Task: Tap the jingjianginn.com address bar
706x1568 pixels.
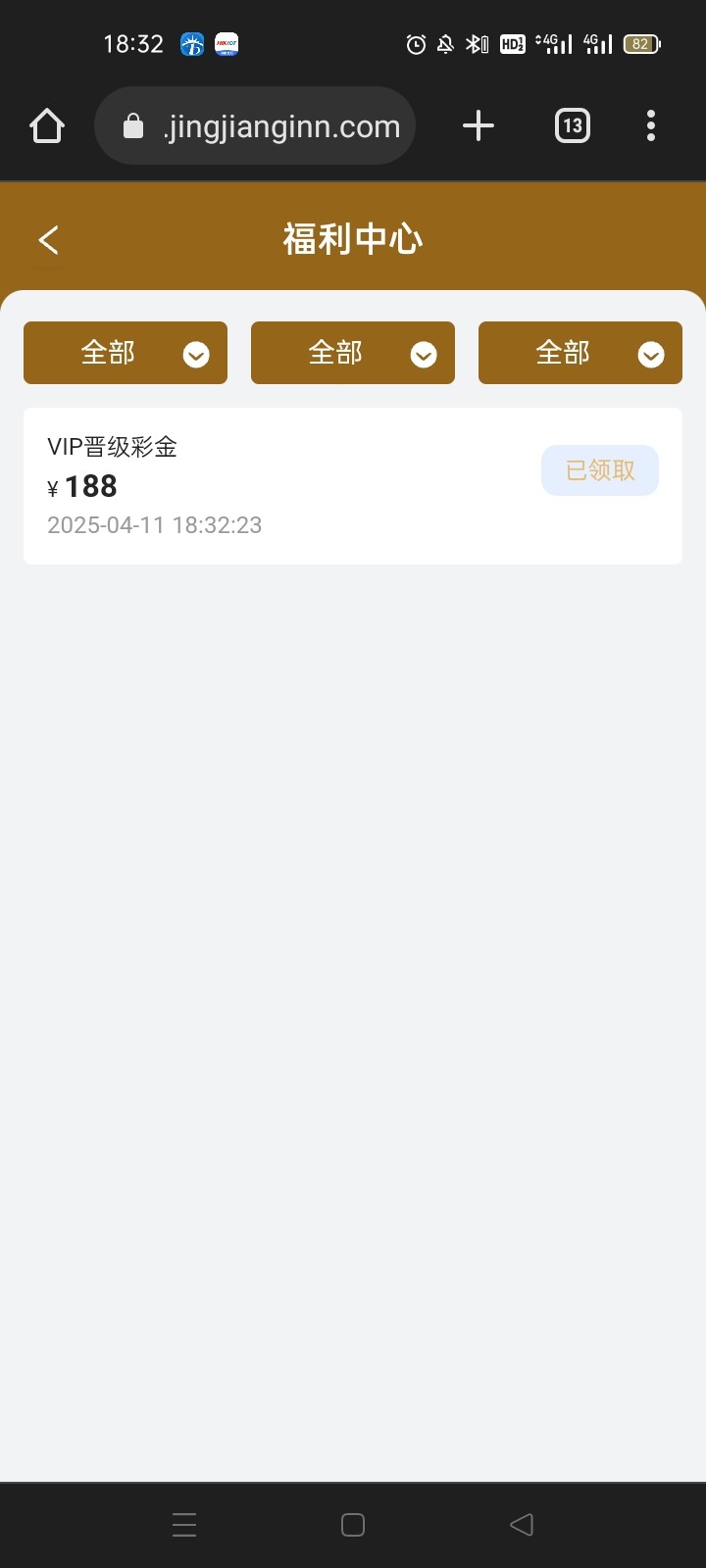Action: pyautogui.click(x=255, y=125)
